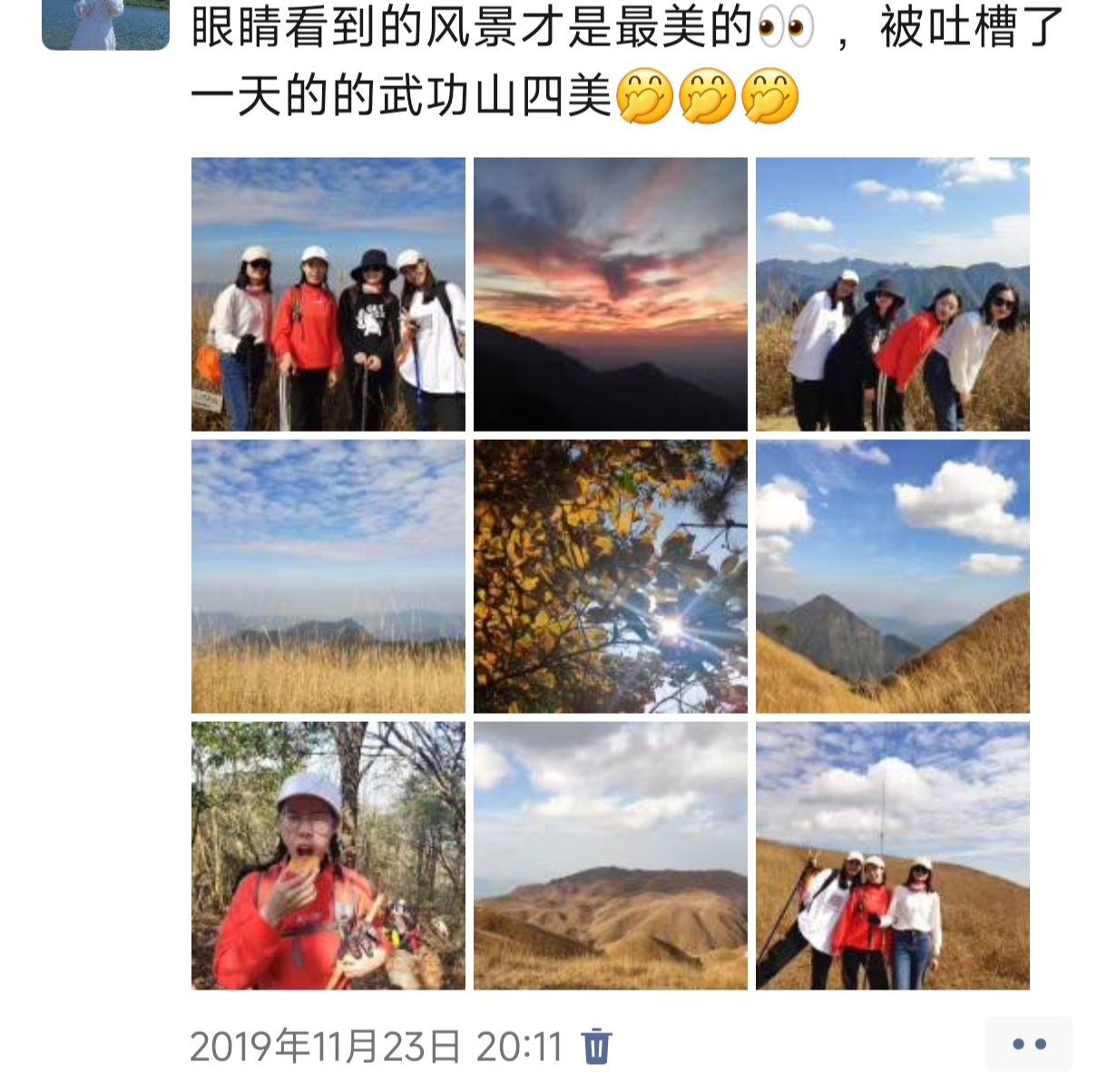Open photo of woman in red eating
The width and height of the screenshot is (1107, 1092).
pyautogui.click(x=328, y=855)
